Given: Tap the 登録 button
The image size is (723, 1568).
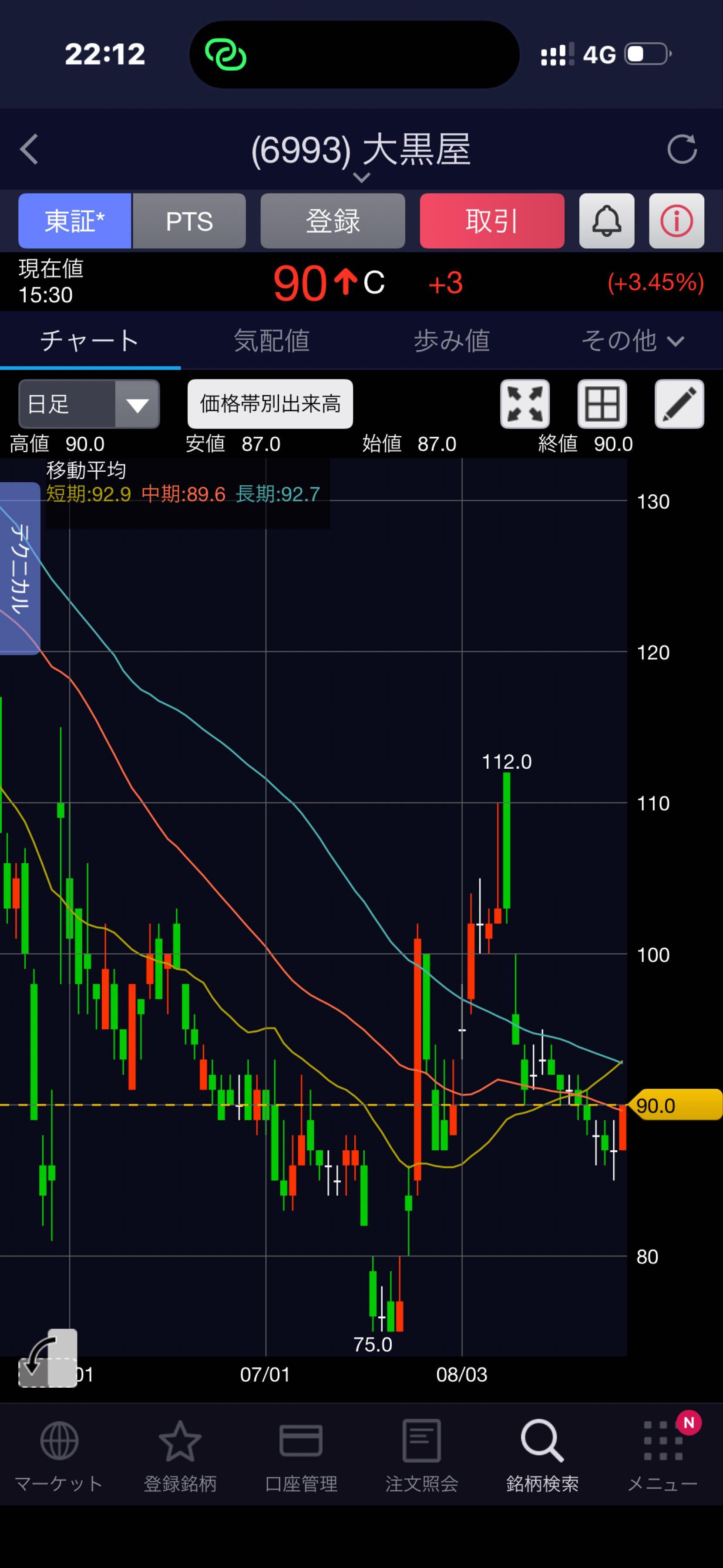Looking at the screenshot, I should (333, 221).
